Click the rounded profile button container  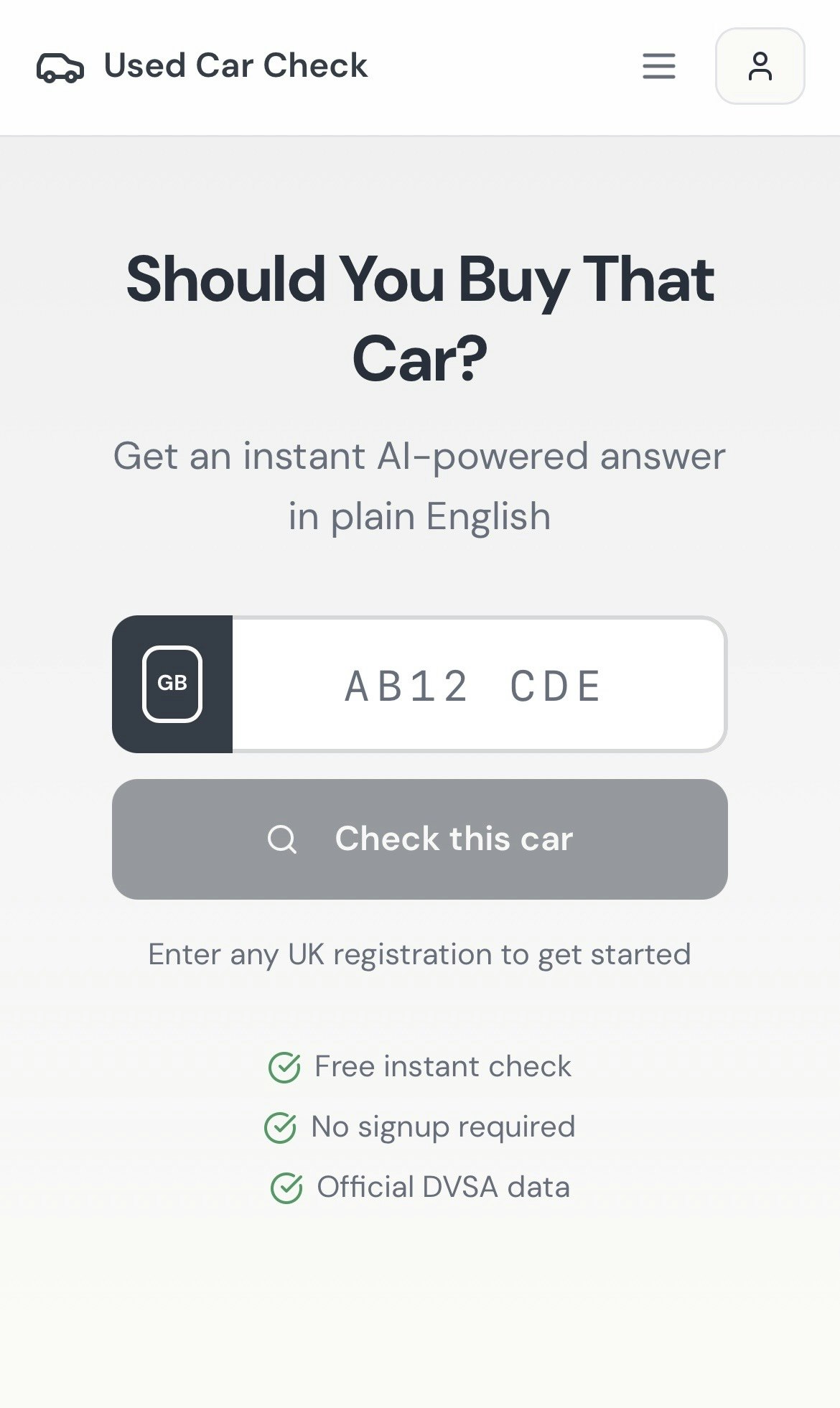pos(760,67)
